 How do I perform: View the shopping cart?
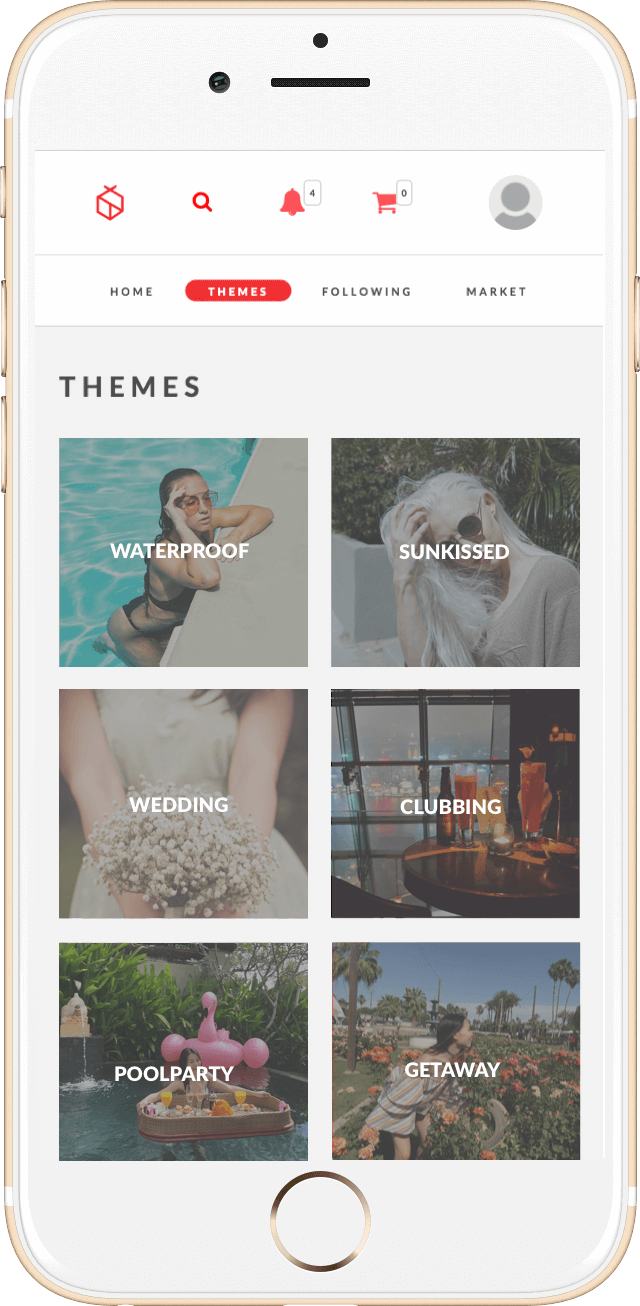pyautogui.click(x=384, y=203)
